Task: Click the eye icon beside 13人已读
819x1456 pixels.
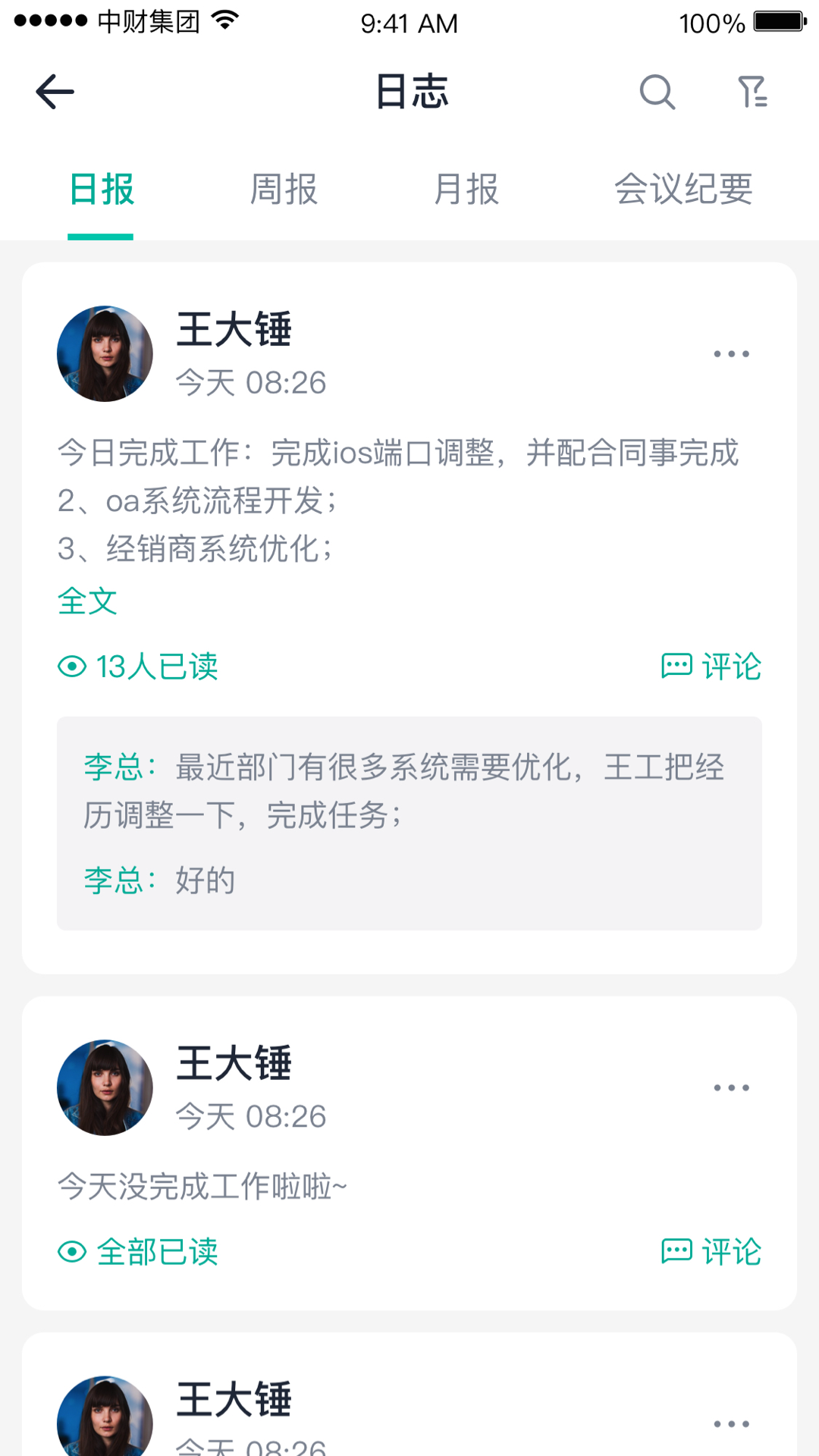Action: click(x=71, y=666)
